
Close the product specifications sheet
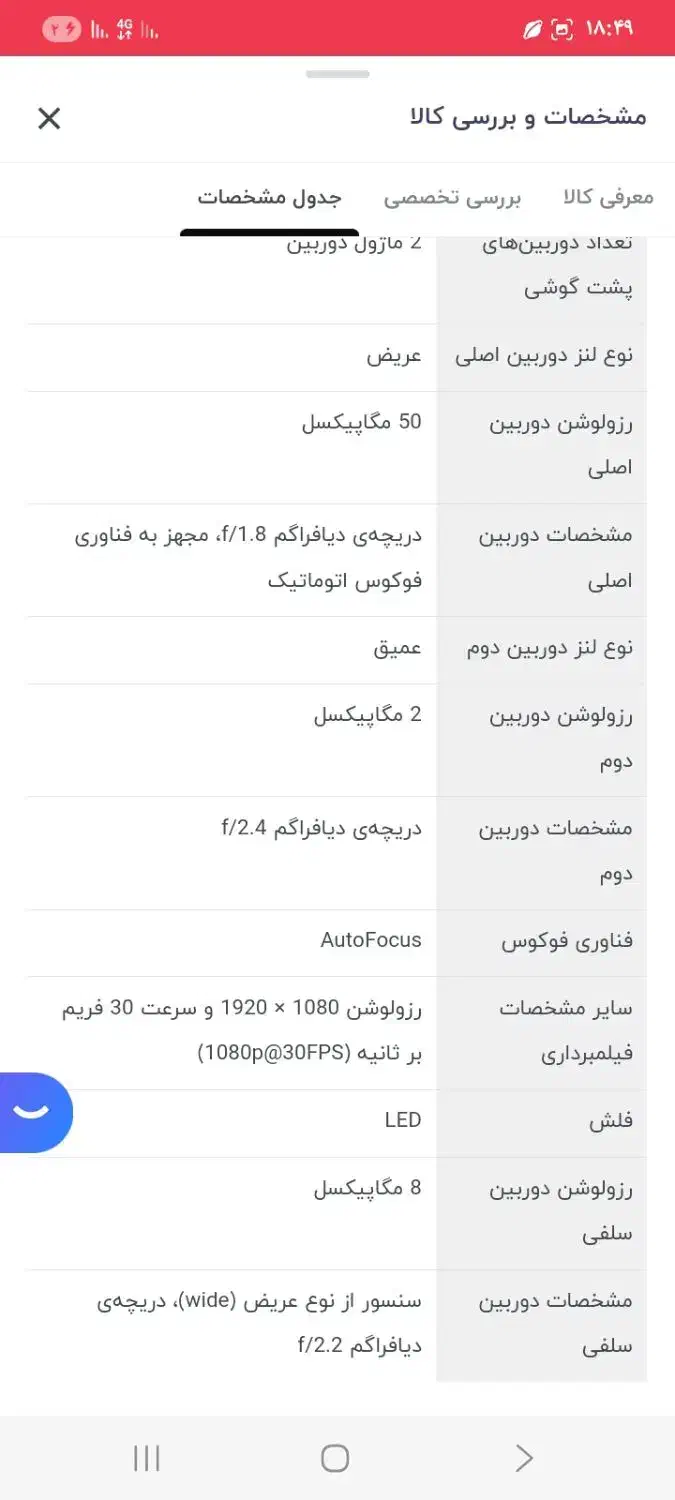coord(49,119)
